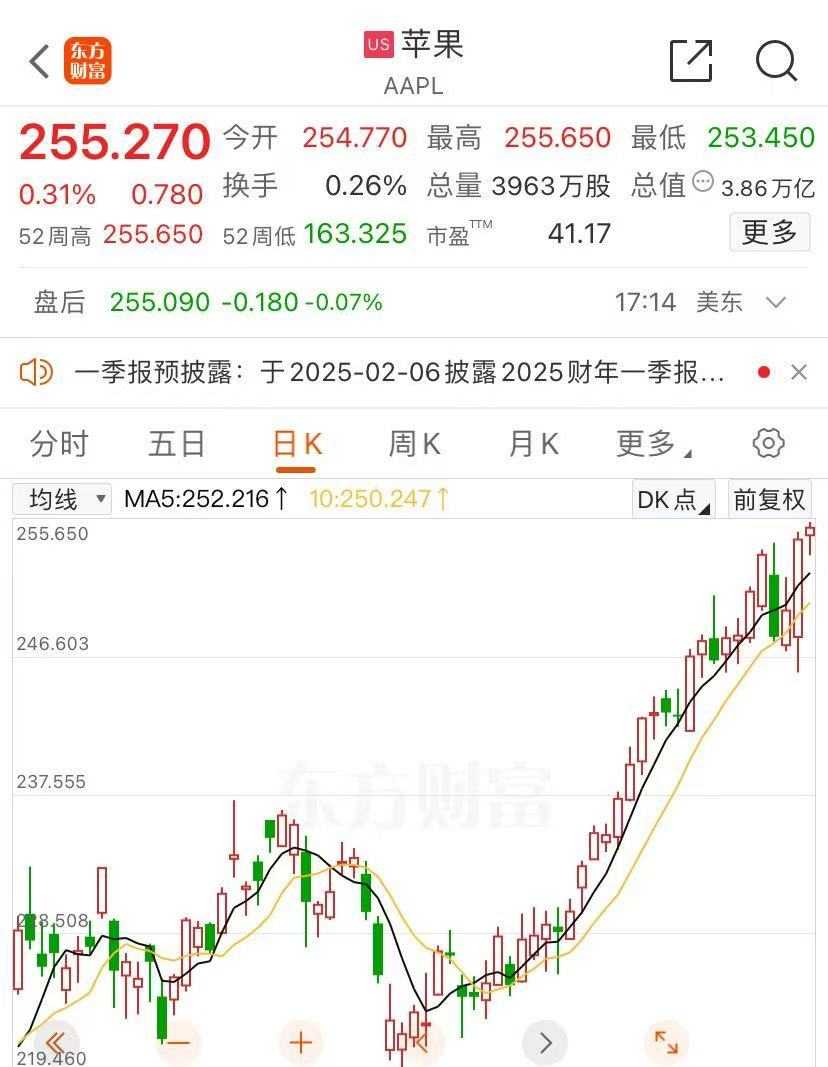Viewport: 828px width, 1067px height.
Task: Expand the after-hours 美东 time dropdown
Action: pyautogui.click(x=776, y=302)
